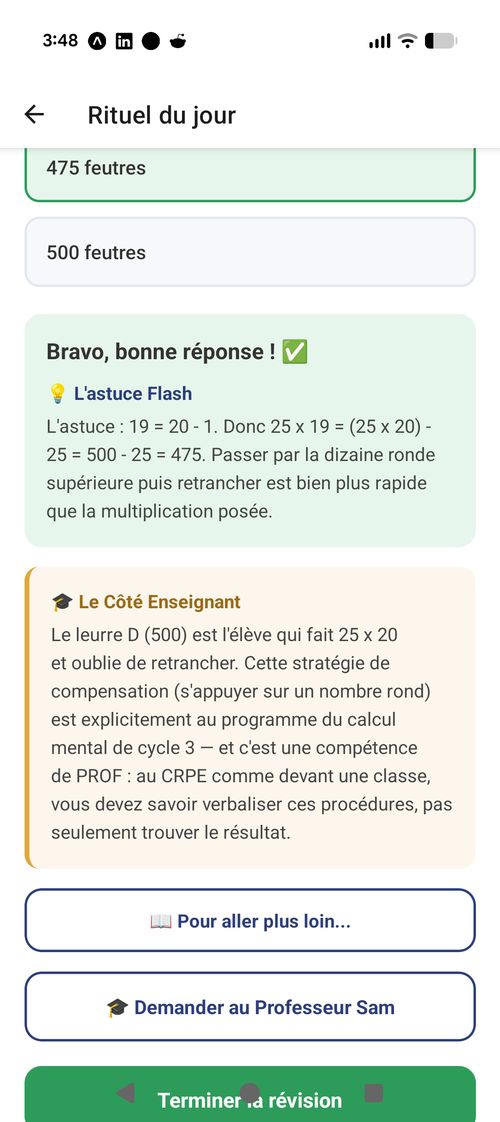Open recent apps via square button
Screen dimensions: 500x1122
point(373,1093)
